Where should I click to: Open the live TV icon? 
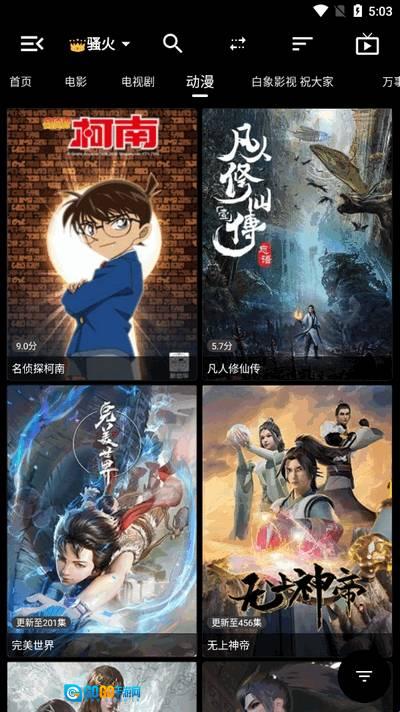point(367,44)
